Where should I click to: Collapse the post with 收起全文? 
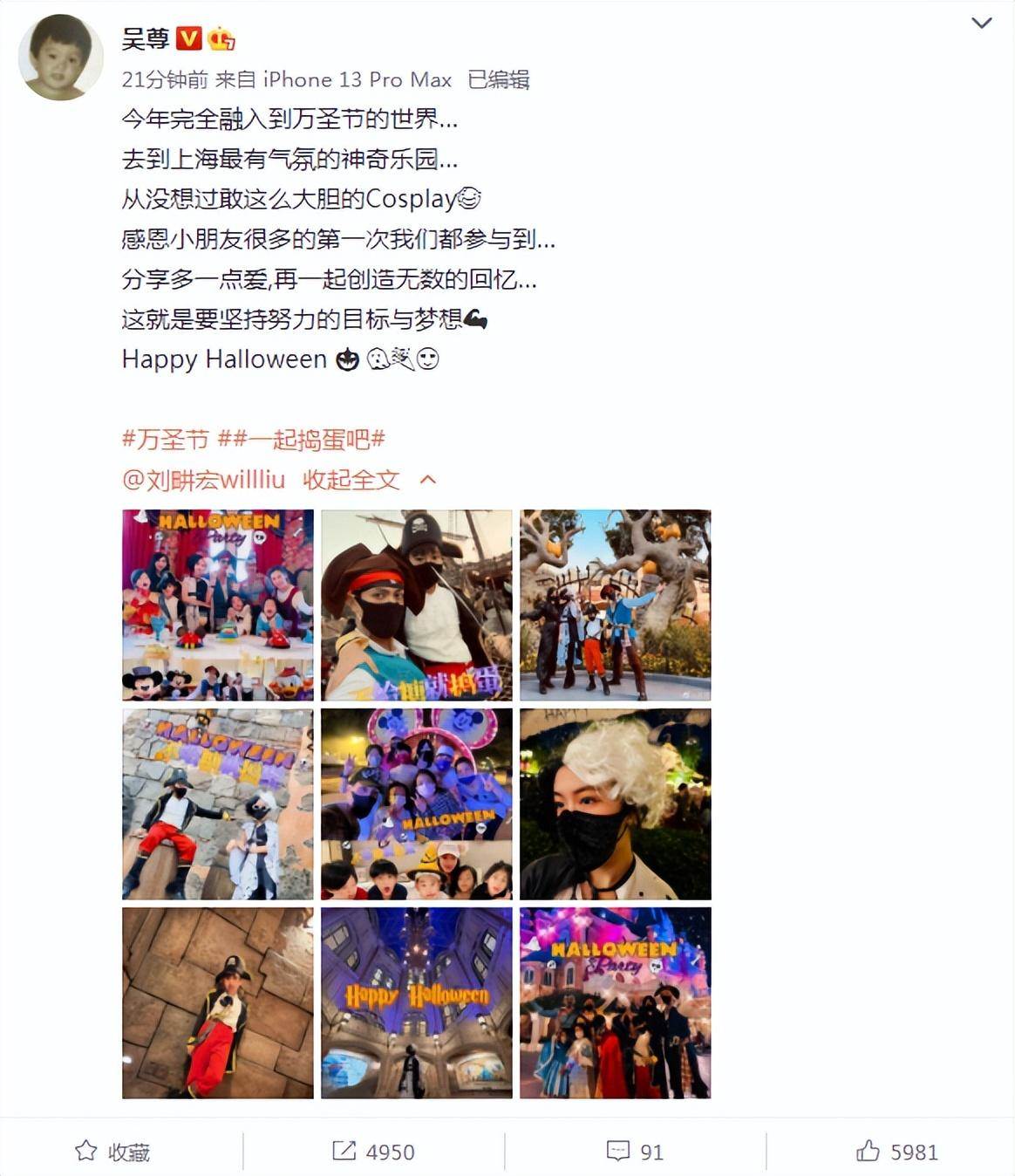pos(351,479)
